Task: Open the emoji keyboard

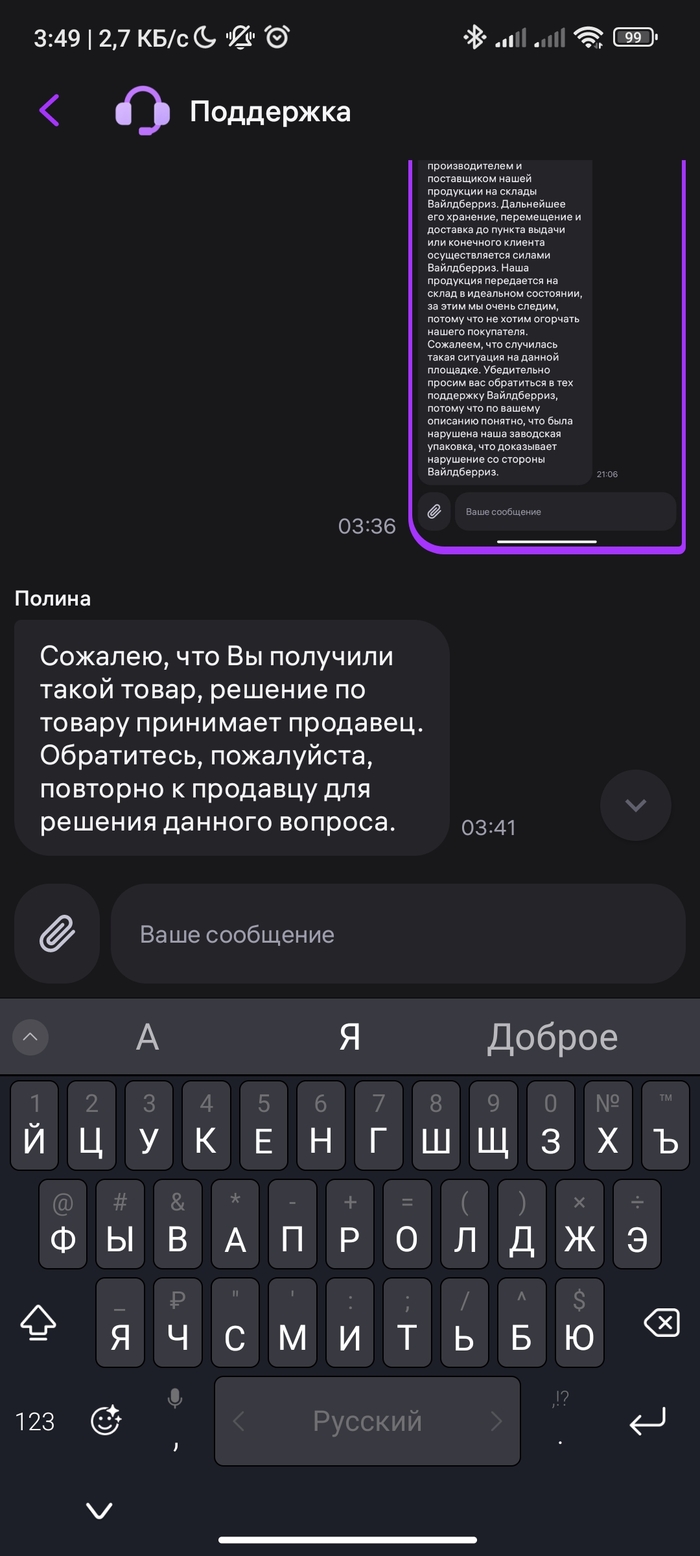Action: tap(106, 1421)
